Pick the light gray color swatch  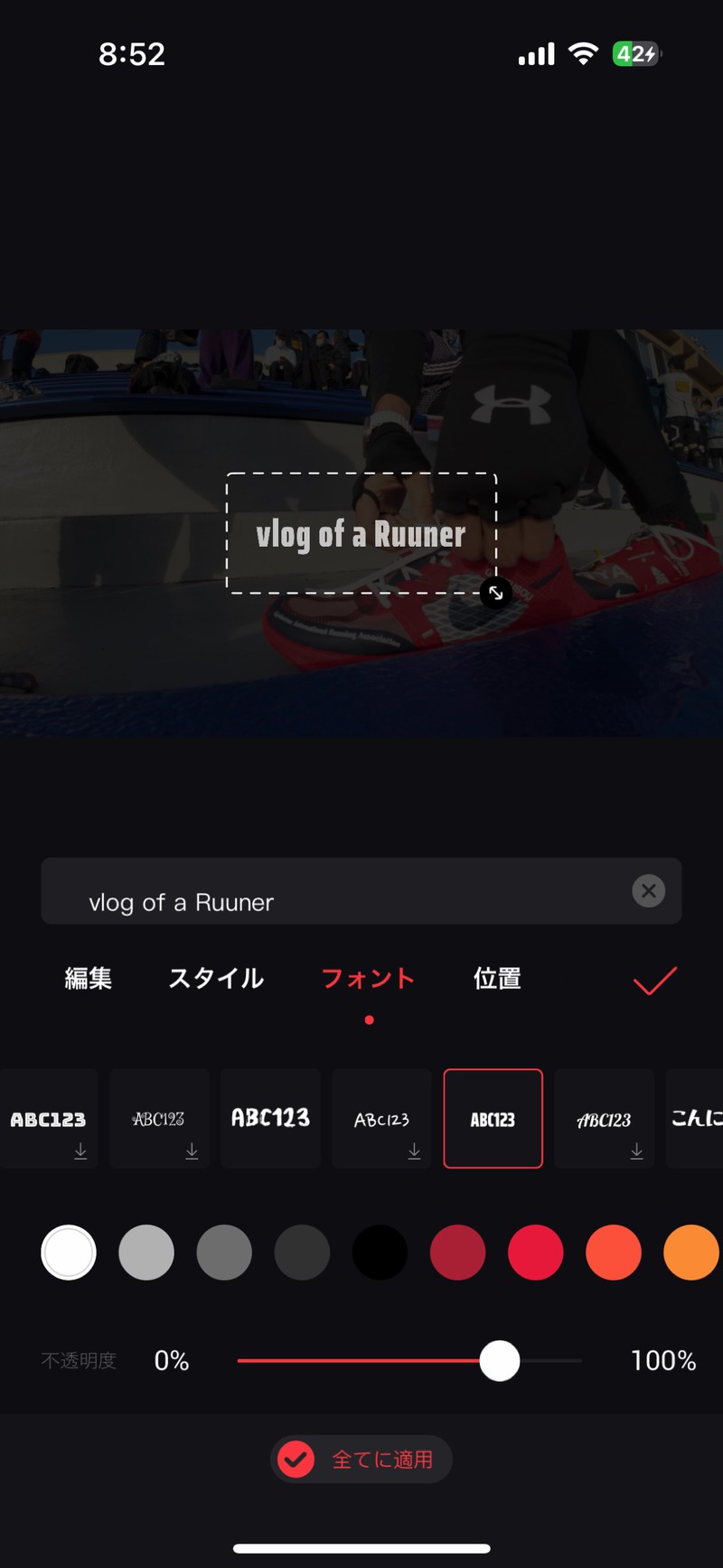pos(146,1253)
